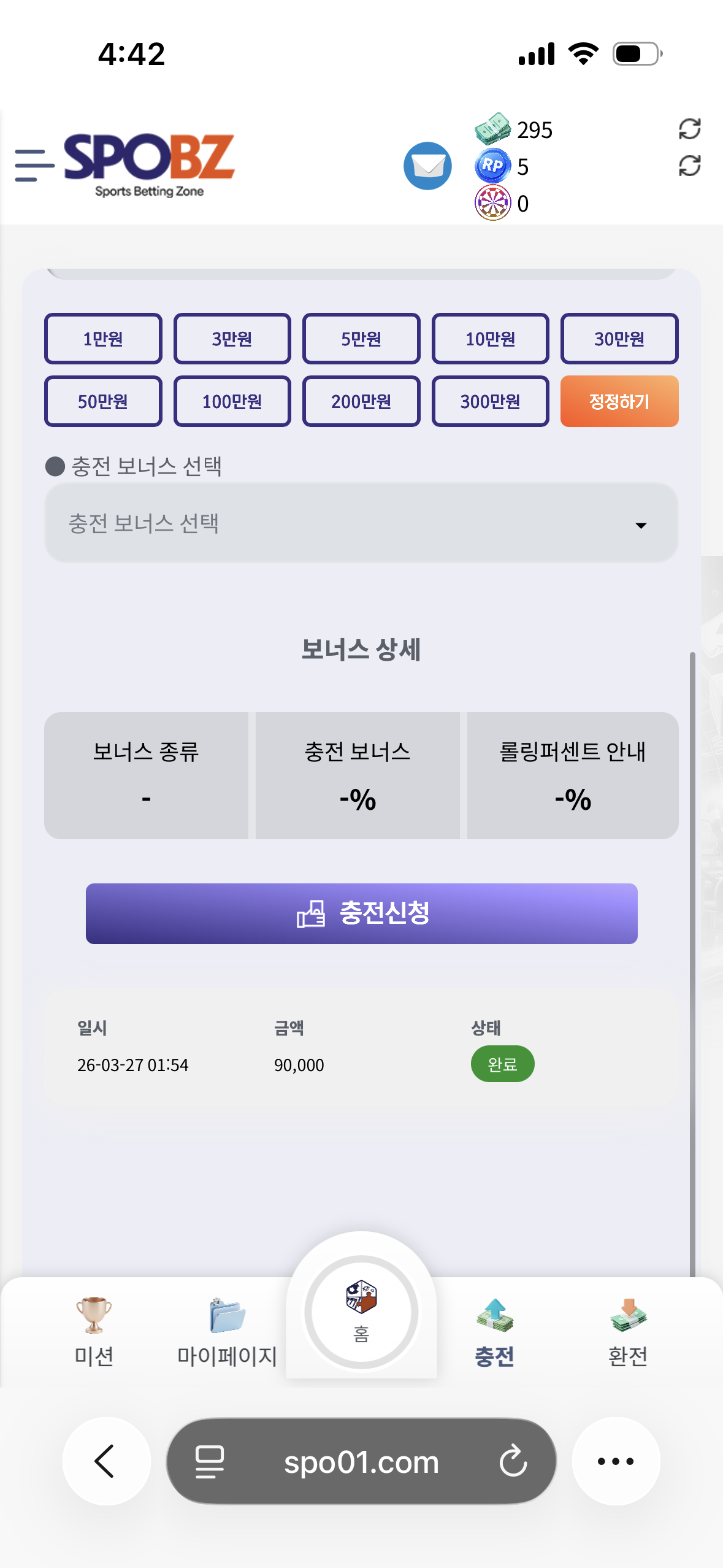Select the 3만원 amount button

point(232,339)
